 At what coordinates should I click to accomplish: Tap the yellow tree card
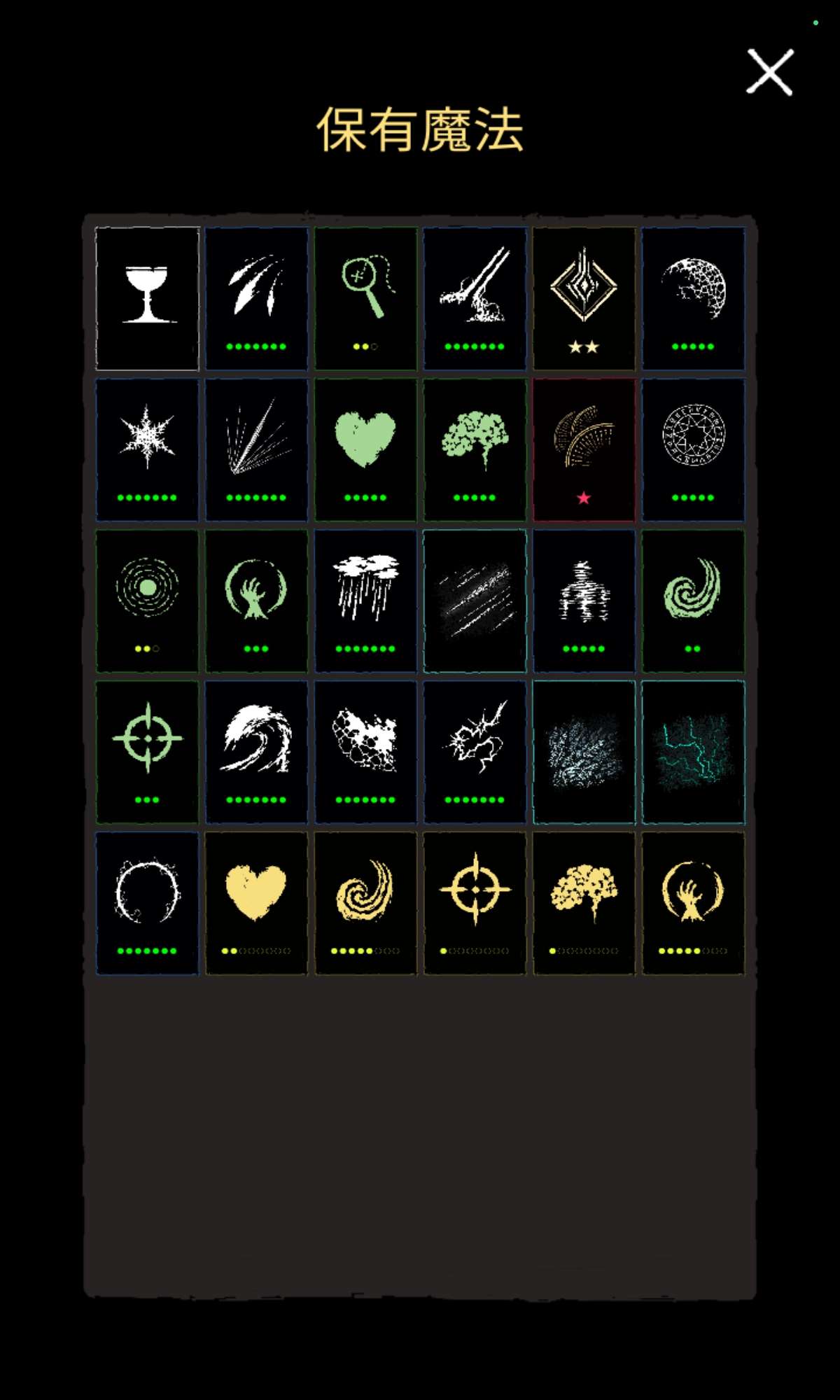[x=584, y=903]
